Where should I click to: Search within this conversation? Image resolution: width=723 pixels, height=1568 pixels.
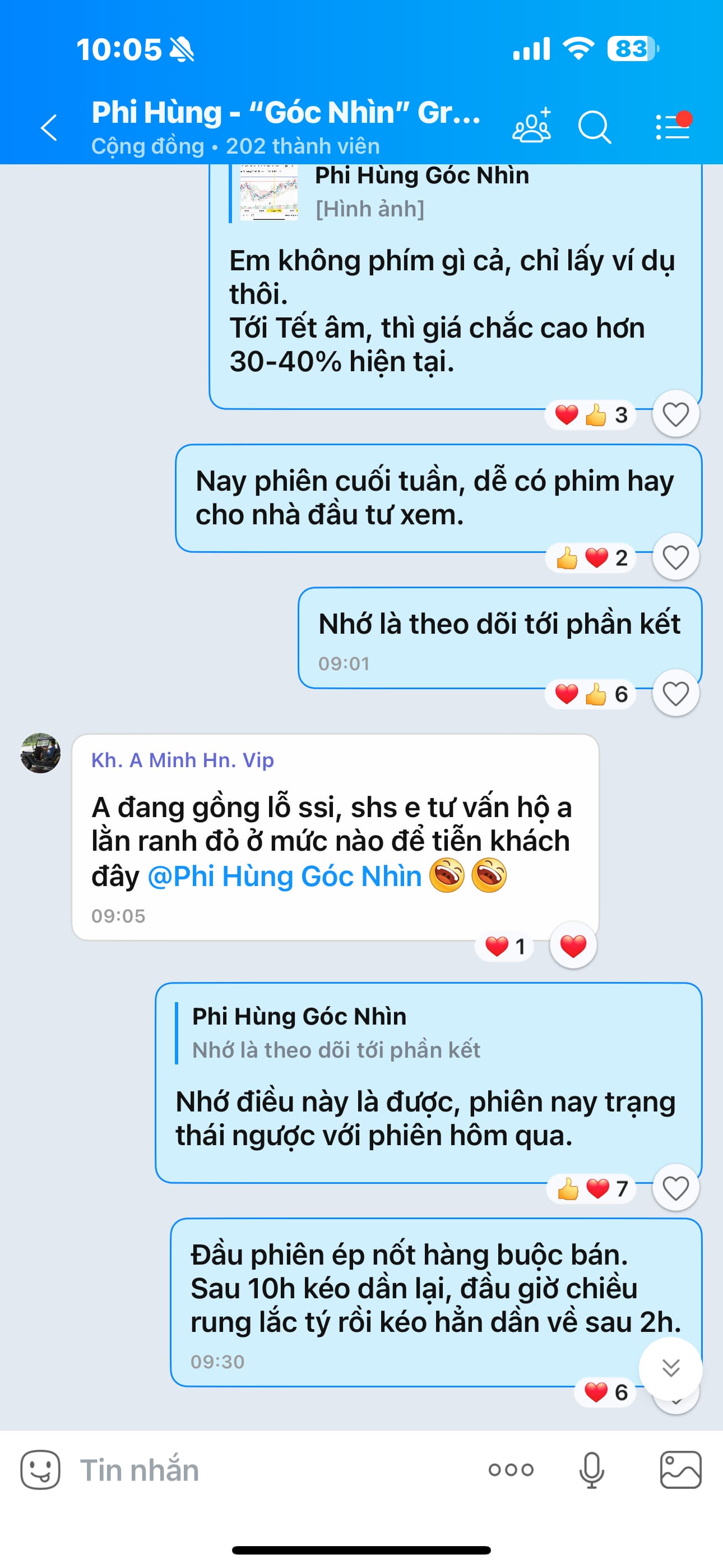tap(594, 127)
